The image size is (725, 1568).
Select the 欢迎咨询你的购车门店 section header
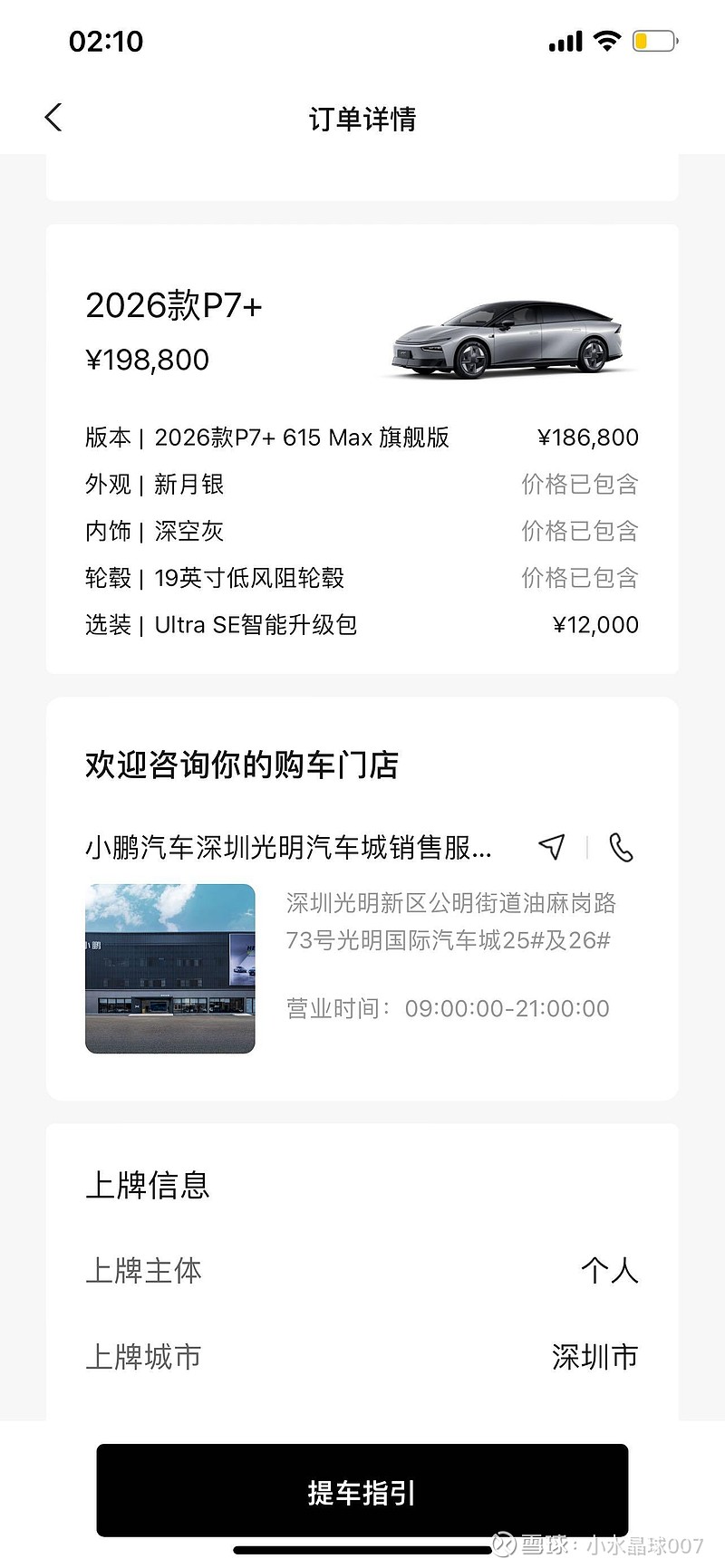pos(242,765)
